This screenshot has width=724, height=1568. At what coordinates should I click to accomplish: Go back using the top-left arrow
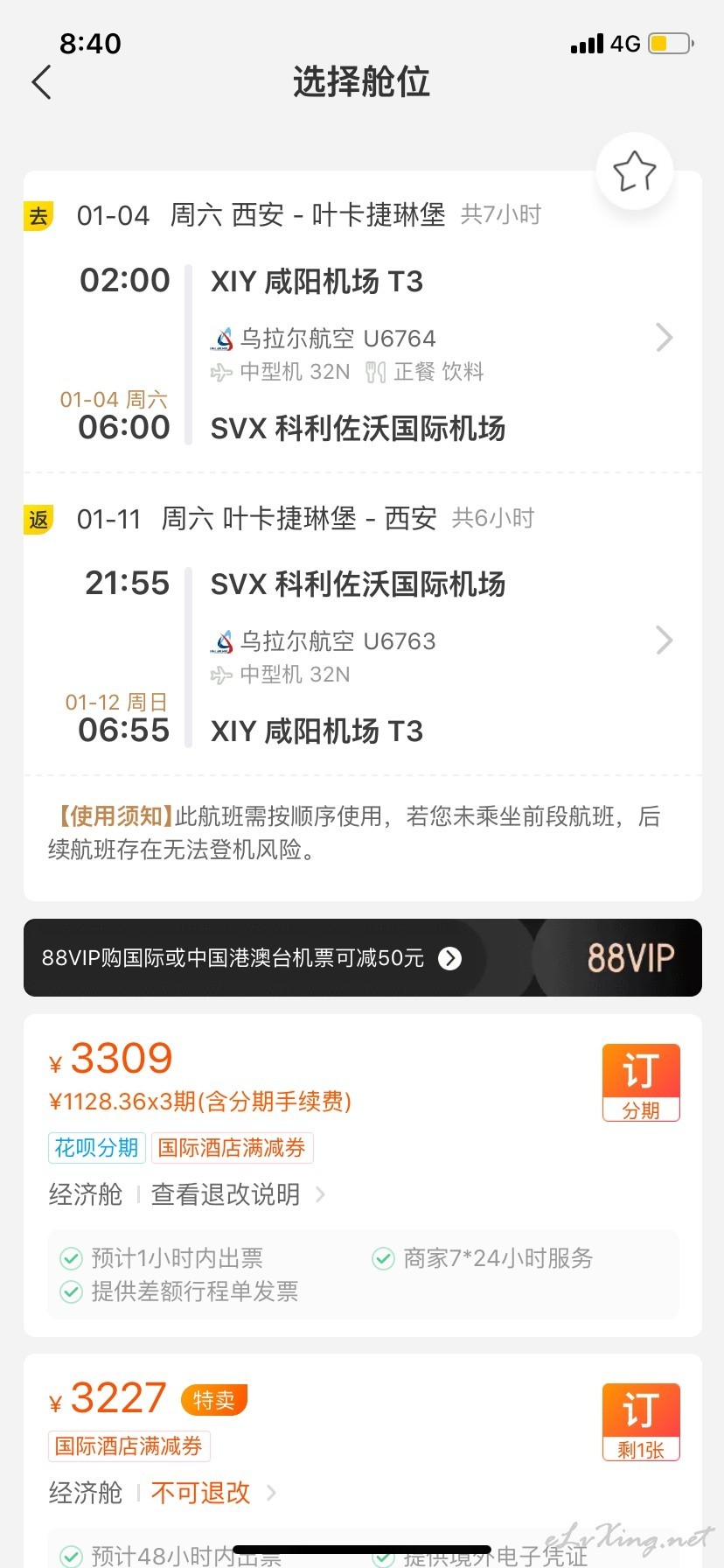click(x=41, y=82)
